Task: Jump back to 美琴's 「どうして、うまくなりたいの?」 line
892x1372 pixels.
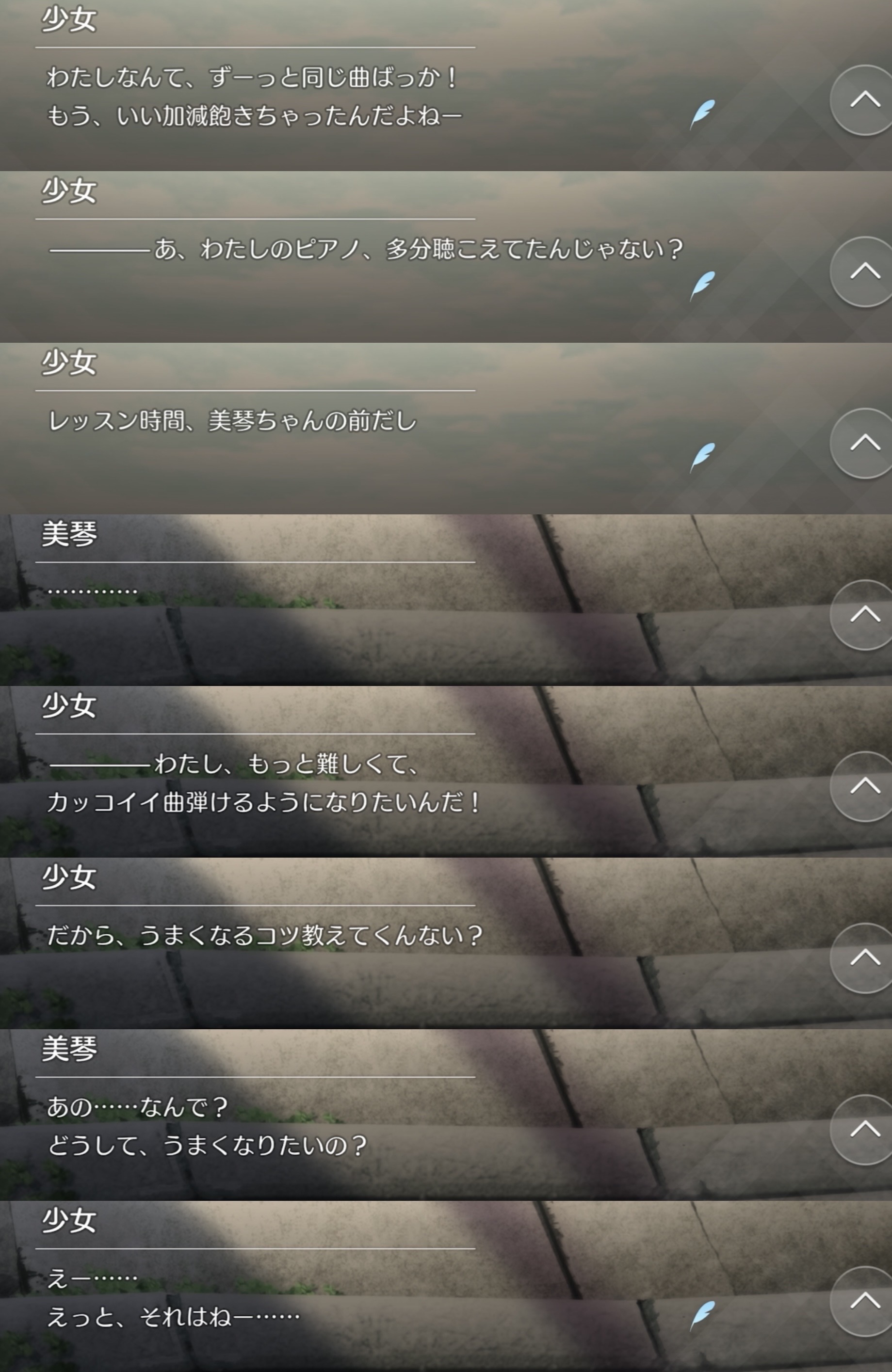Action: point(863,1129)
